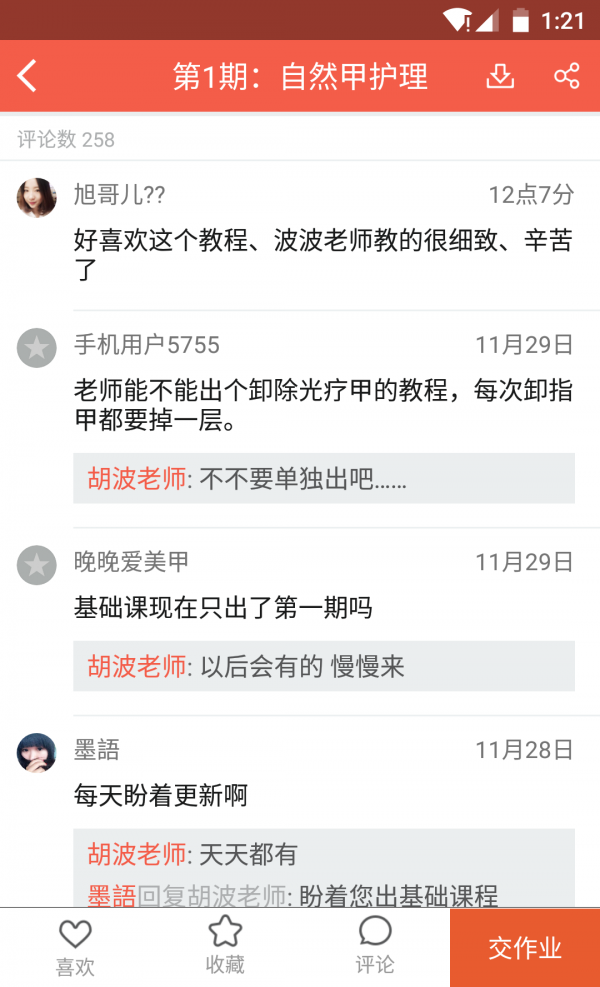Screen dimensions: 600x987
Task: View 墨語's profile avatar
Action: pyautogui.click(x=37, y=752)
